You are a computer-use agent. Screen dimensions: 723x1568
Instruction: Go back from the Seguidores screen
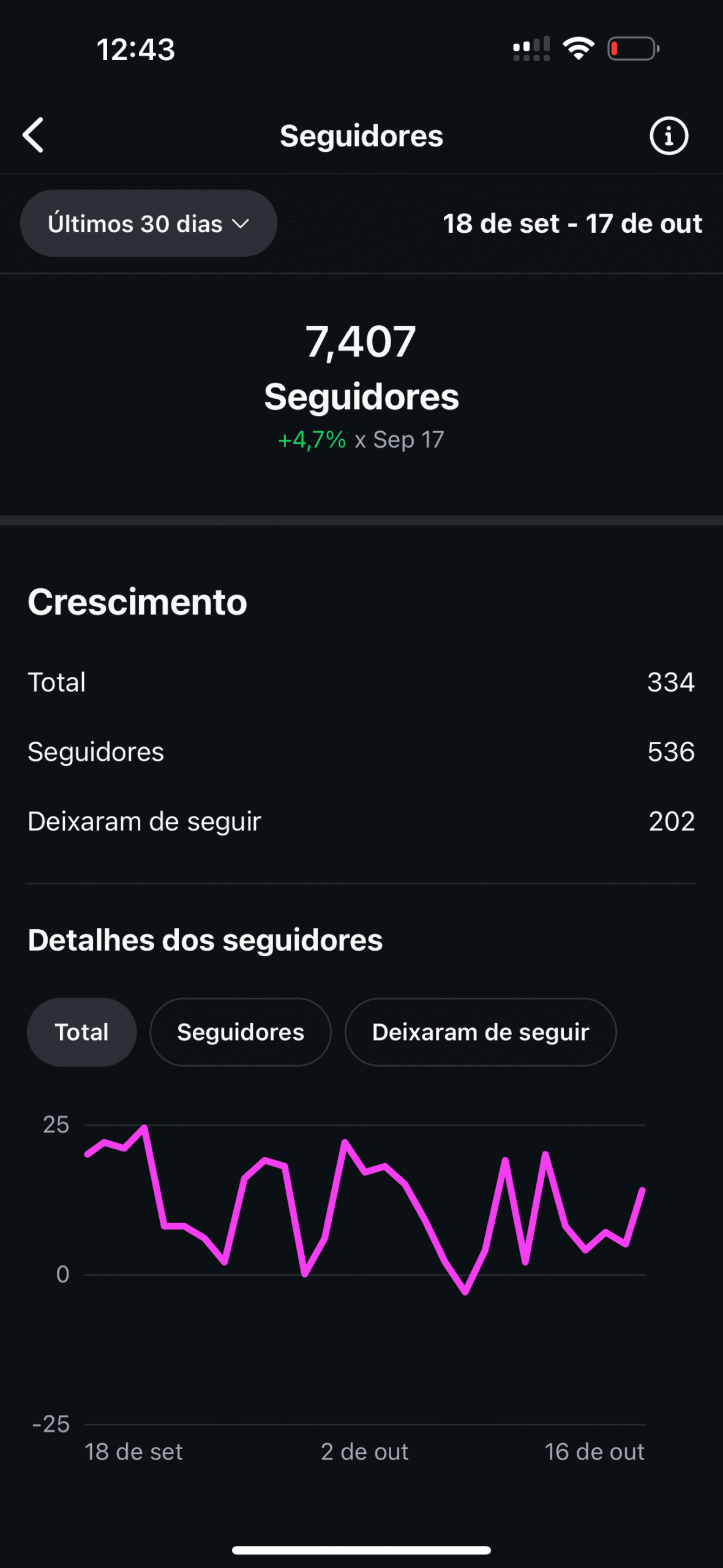click(x=34, y=135)
